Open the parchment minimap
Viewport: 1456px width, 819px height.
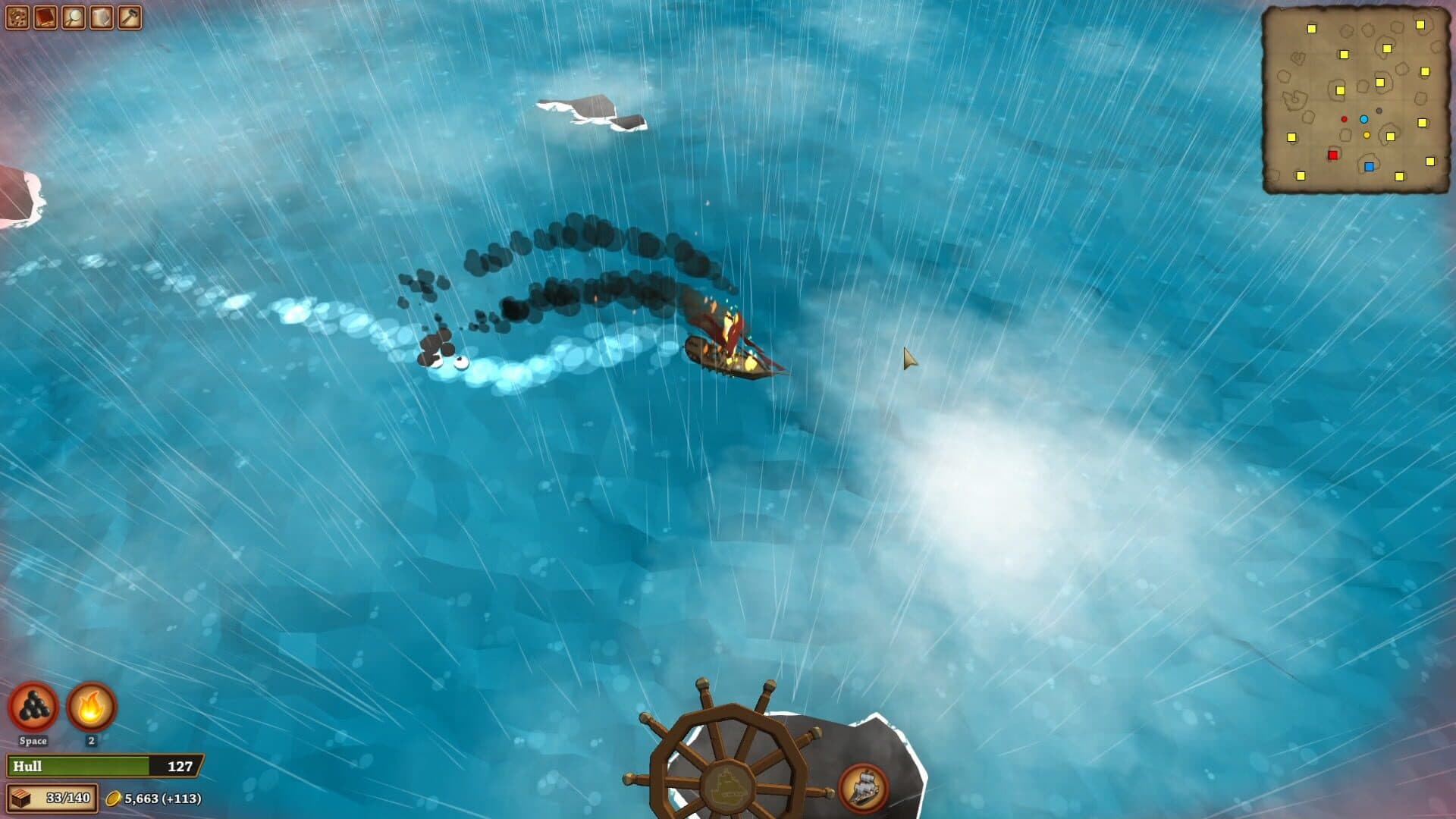pos(1355,99)
